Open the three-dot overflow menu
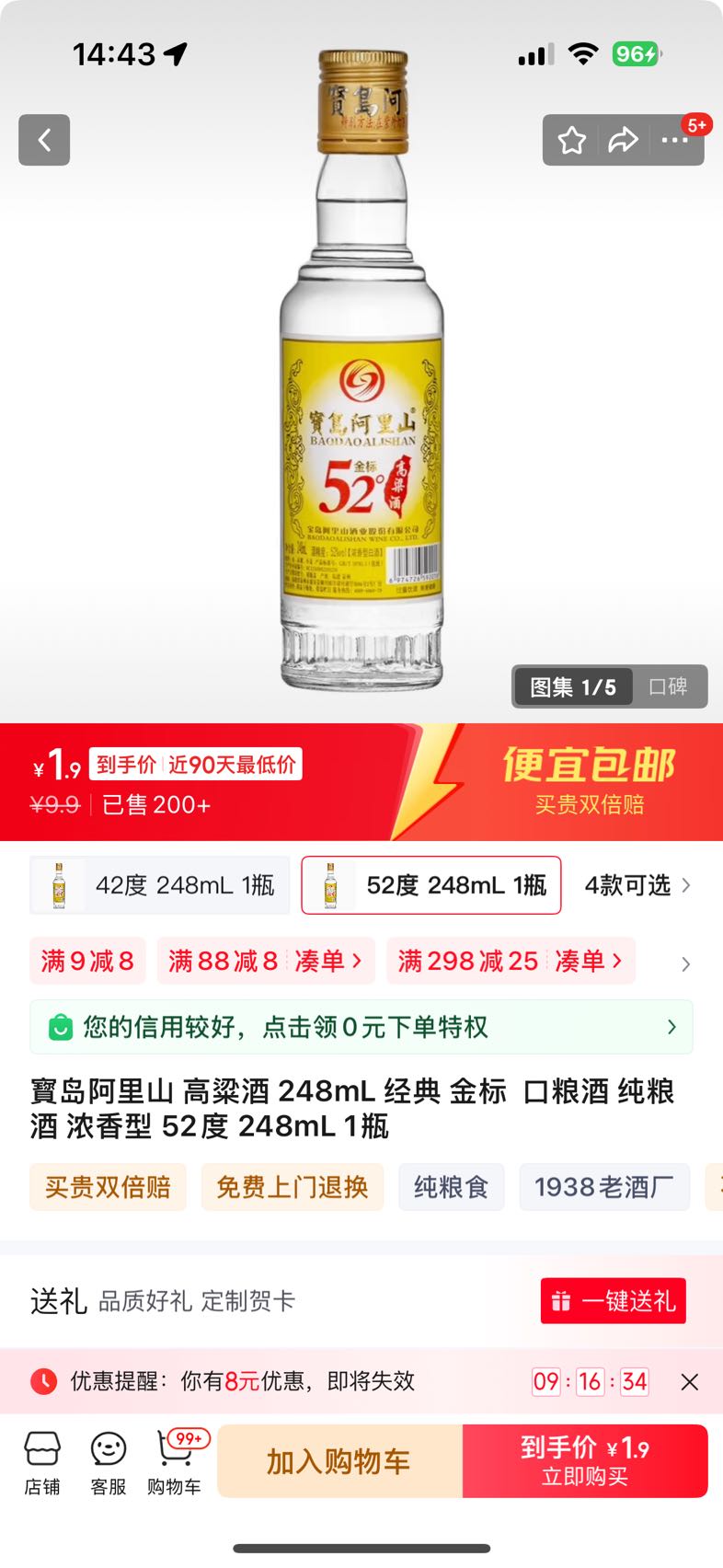 (674, 141)
